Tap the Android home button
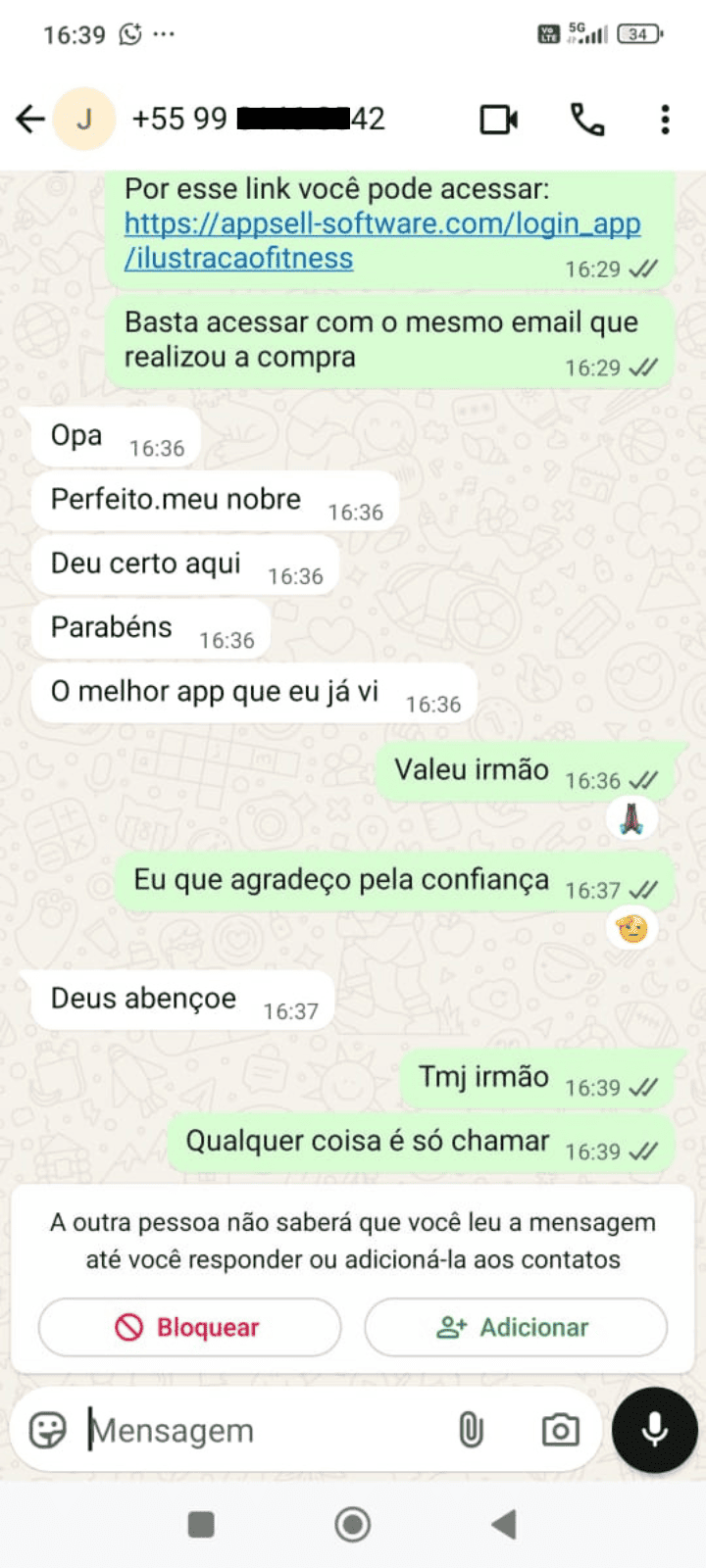 tap(351, 1525)
